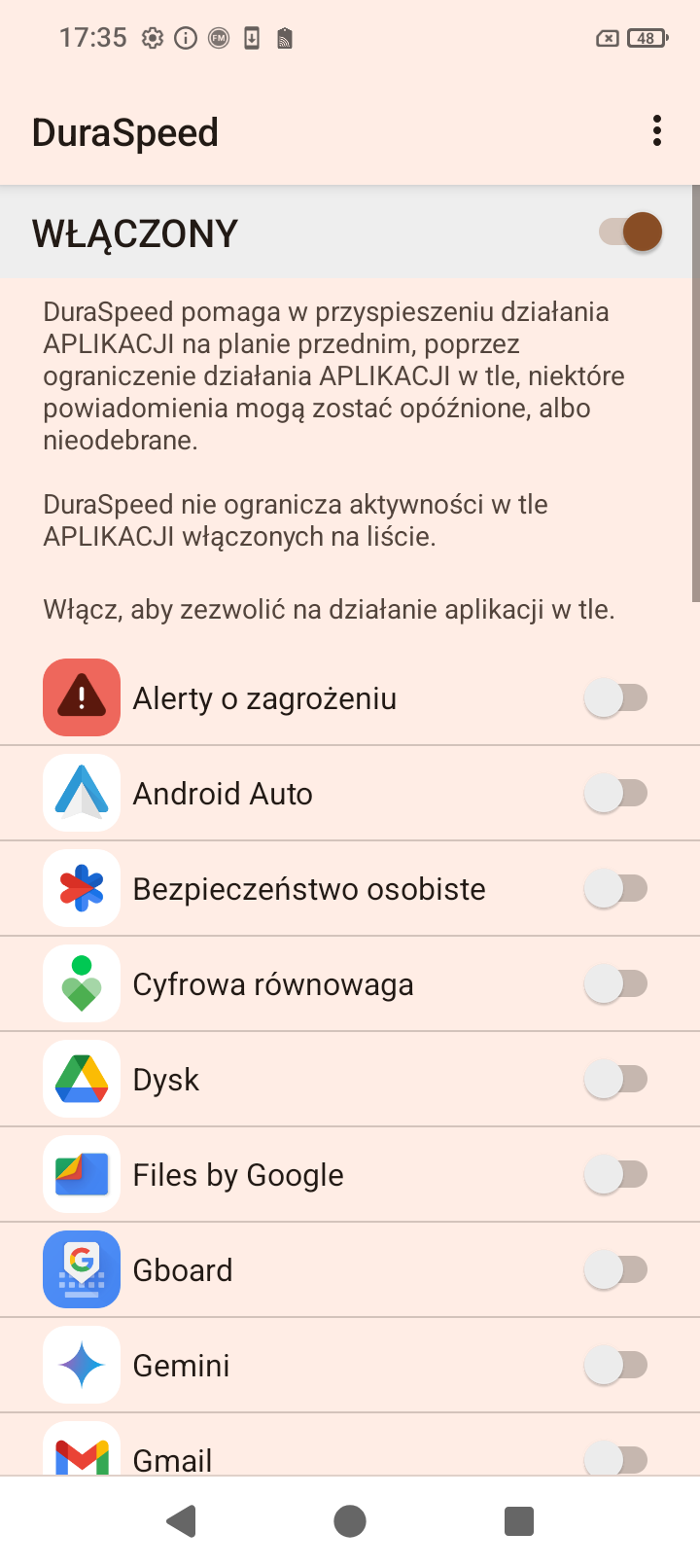This screenshot has width=700, height=1568.
Task: Toggle the Android Auto switch
Action: tap(616, 794)
